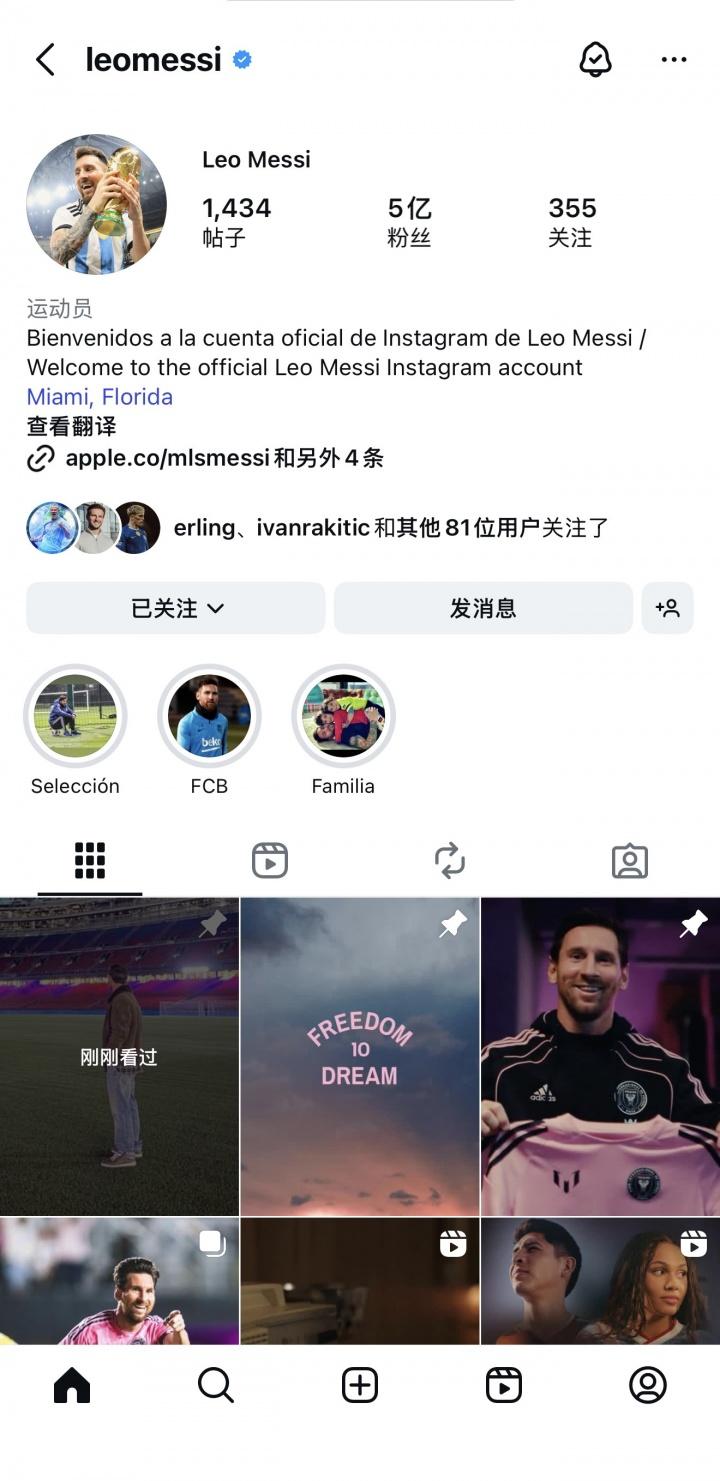Image resolution: width=720 pixels, height=1481 pixels.
Task: Open the Create post plus icon
Action: click(359, 1384)
